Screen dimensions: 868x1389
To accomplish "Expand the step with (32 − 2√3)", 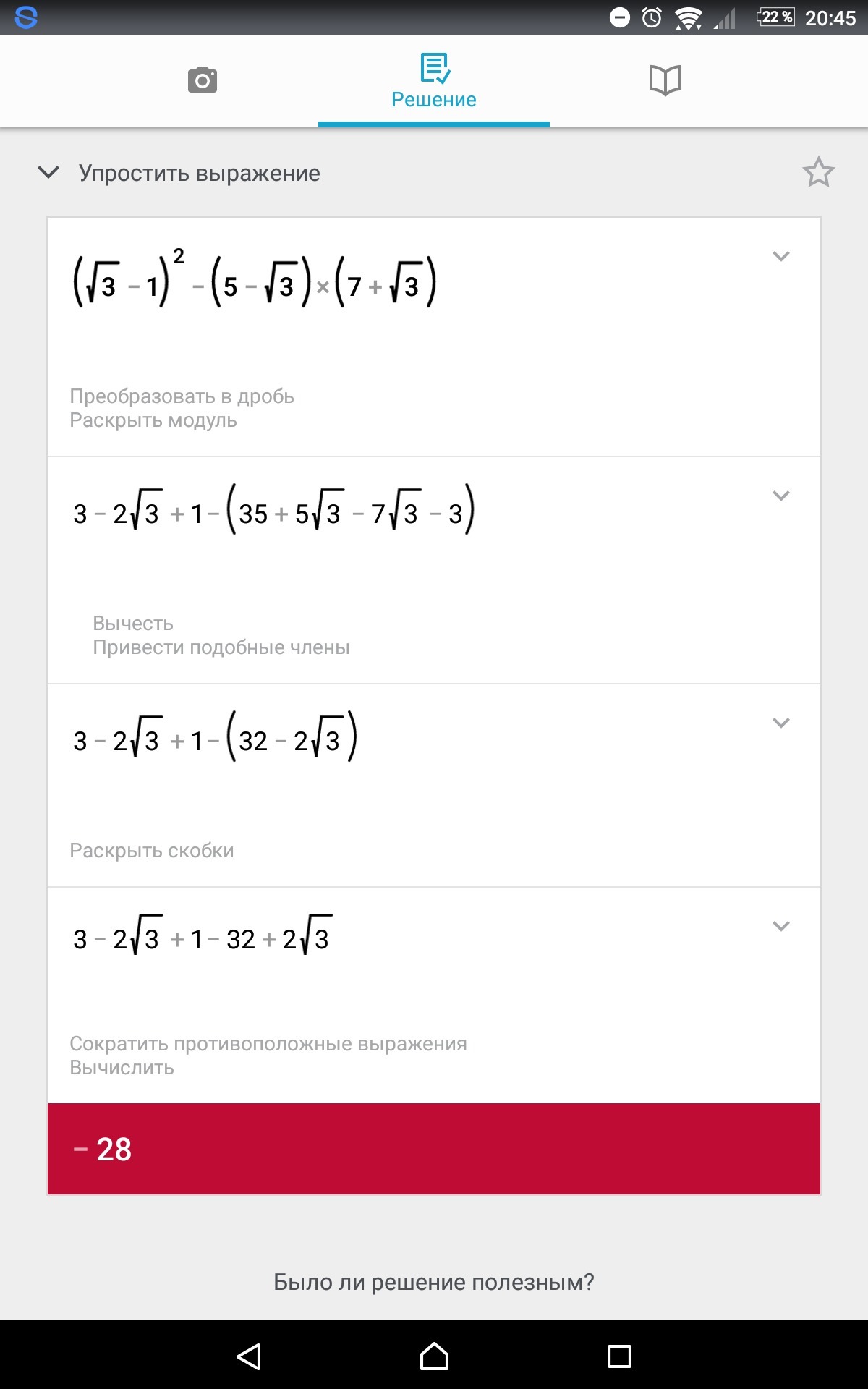I will 780,723.
